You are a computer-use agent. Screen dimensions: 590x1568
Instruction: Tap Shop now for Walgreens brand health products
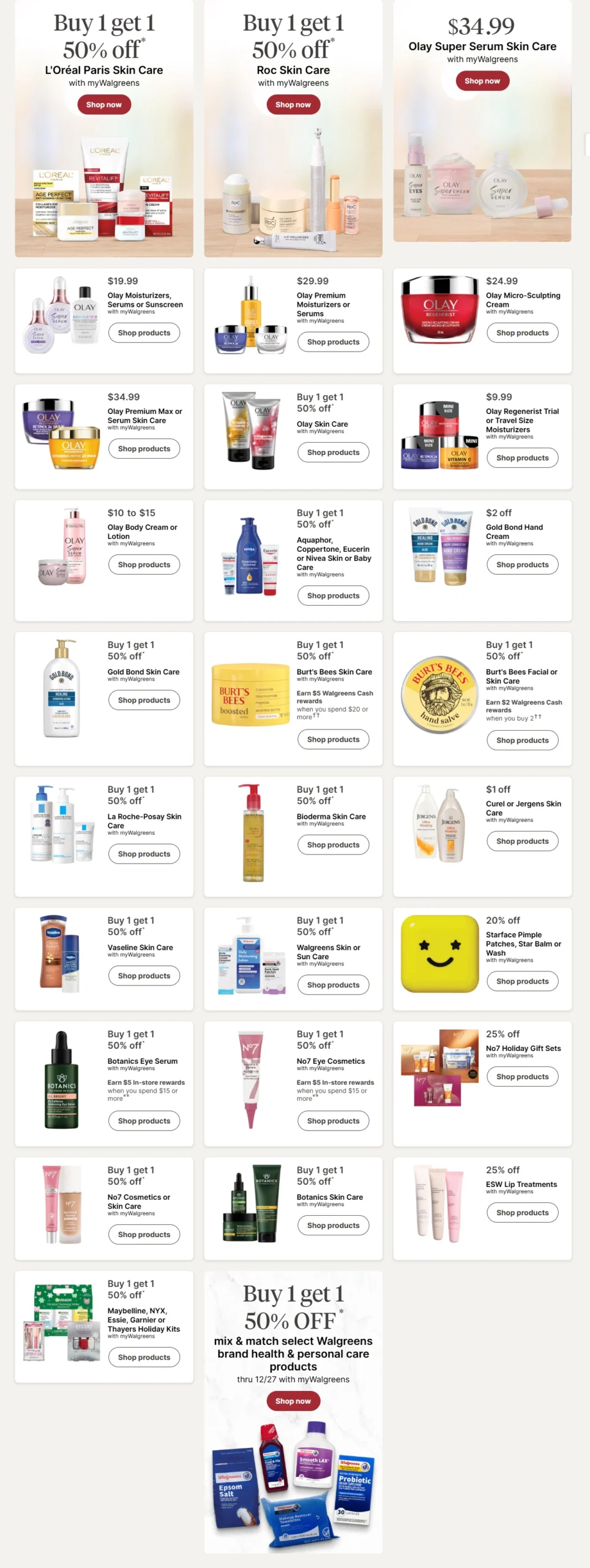293,1401
